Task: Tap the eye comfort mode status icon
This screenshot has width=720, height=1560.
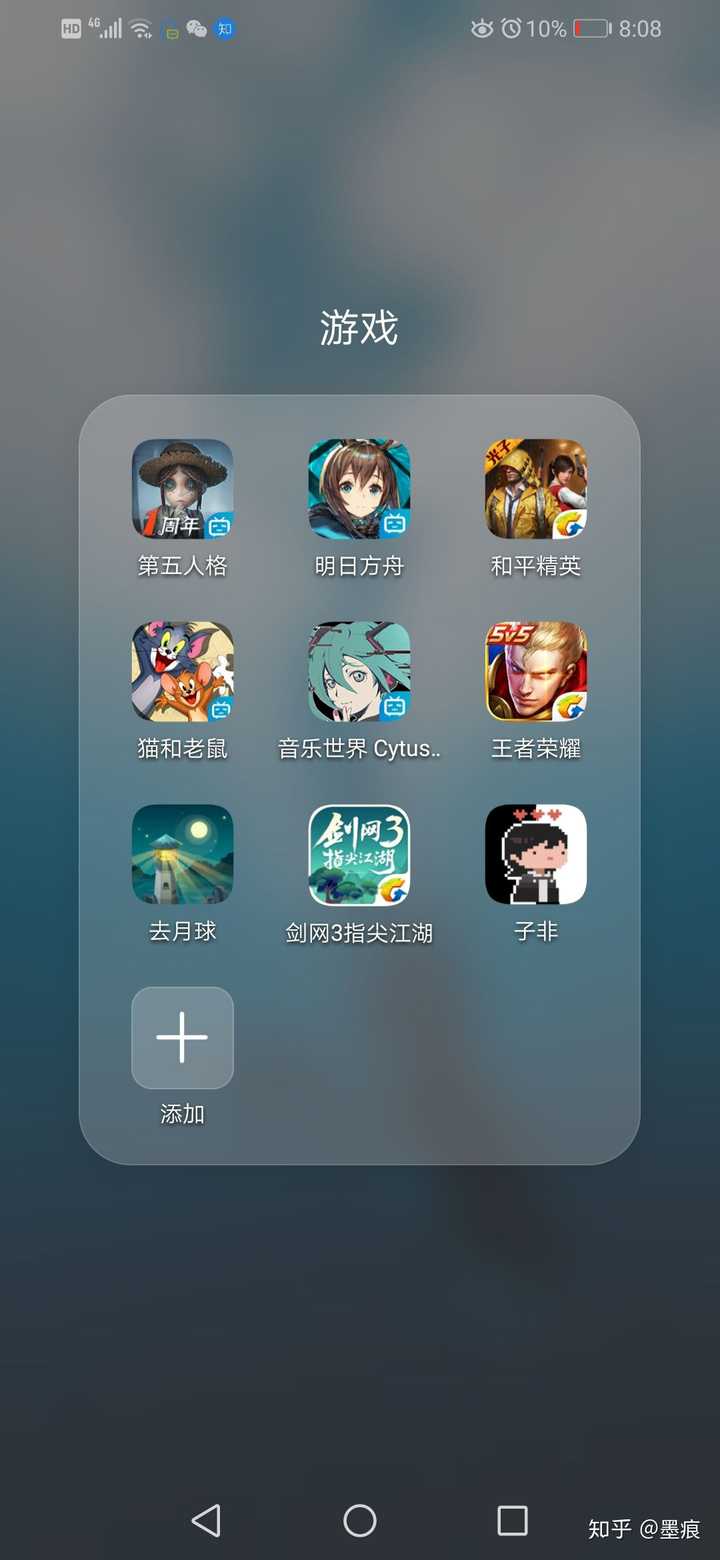Action: point(481,29)
